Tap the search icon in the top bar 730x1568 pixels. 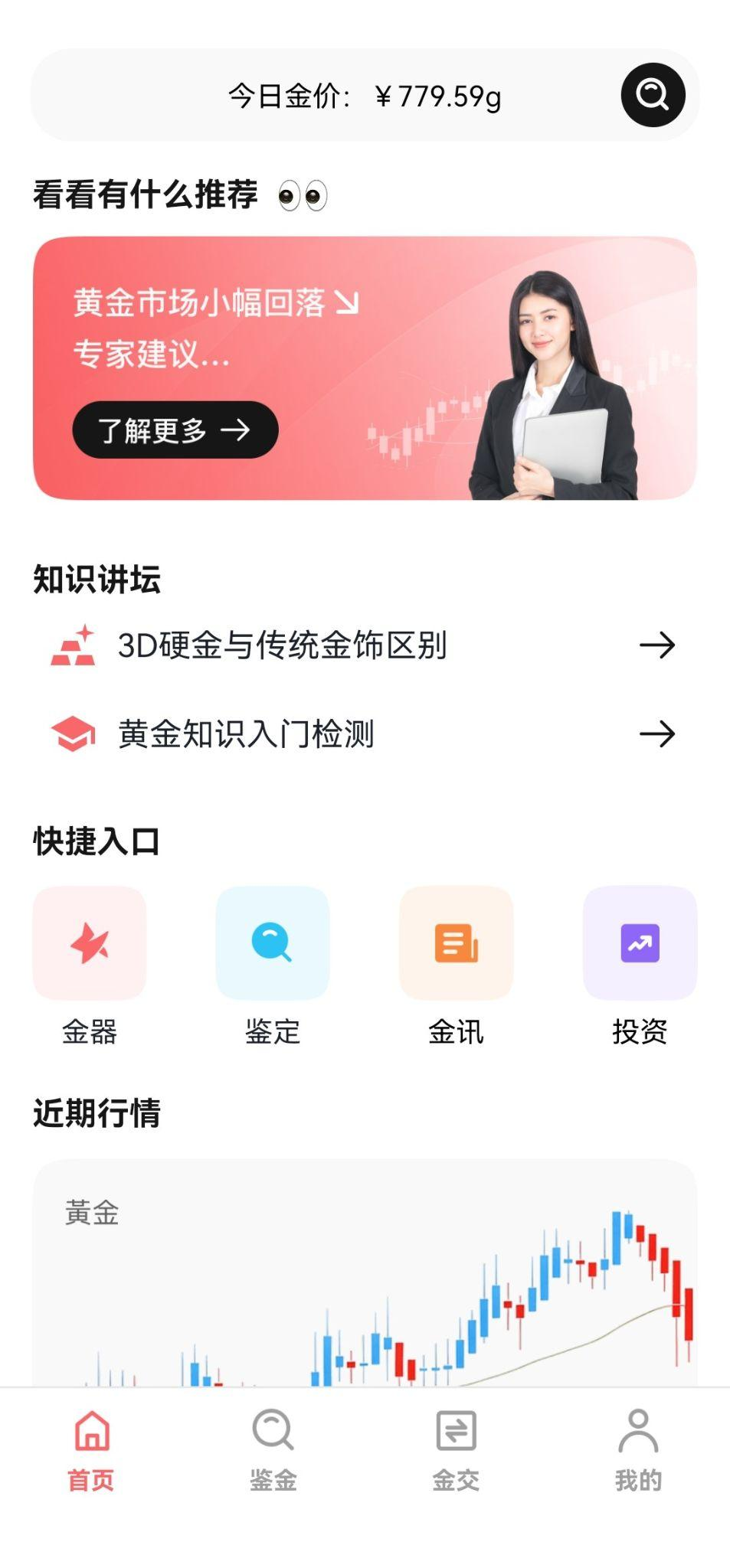tap(653, 95)
